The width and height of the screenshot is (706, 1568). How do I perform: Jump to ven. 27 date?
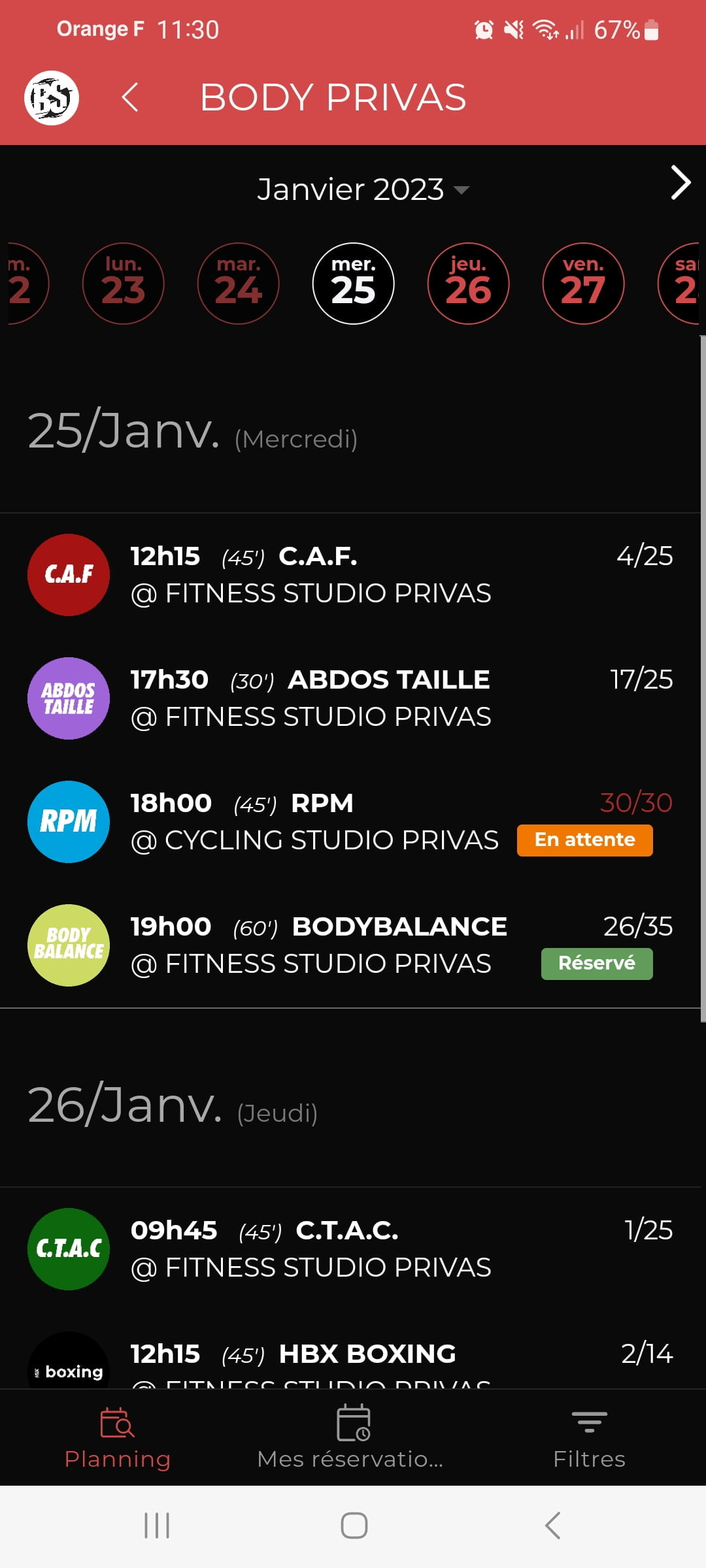click(x=583, y=284)
